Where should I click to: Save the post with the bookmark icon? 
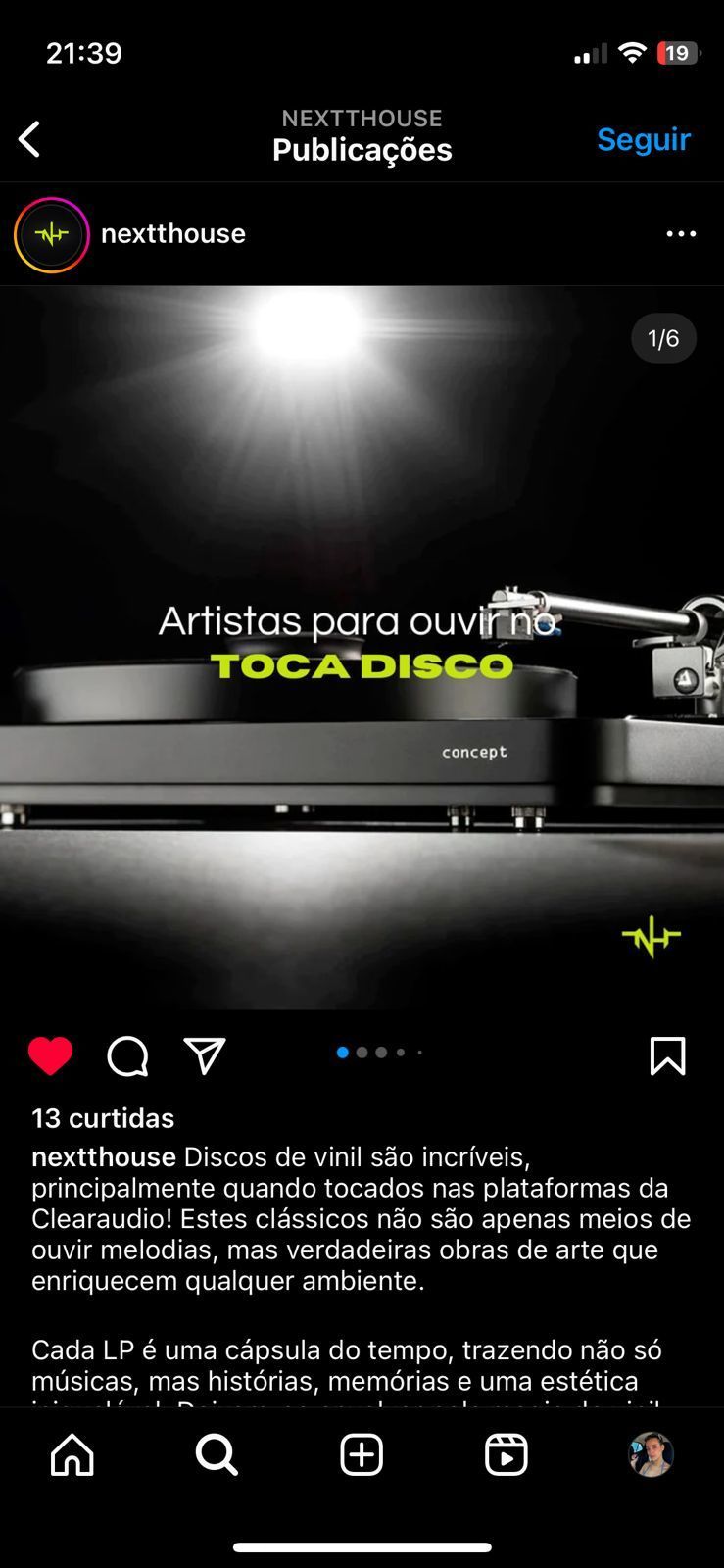pyautogui.click(x=667, y=1056)
